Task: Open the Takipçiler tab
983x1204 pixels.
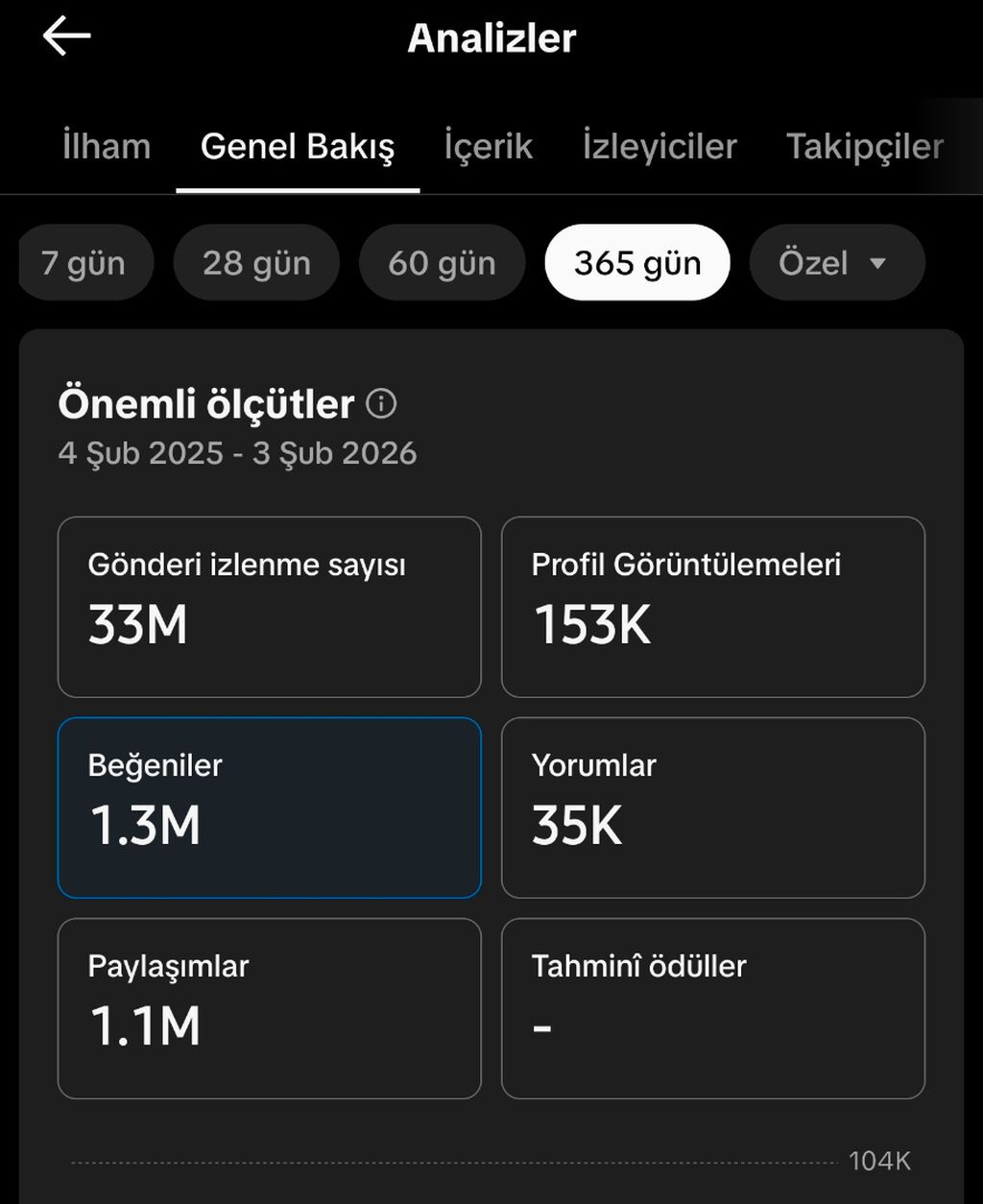Action: (x=864, y=147)
